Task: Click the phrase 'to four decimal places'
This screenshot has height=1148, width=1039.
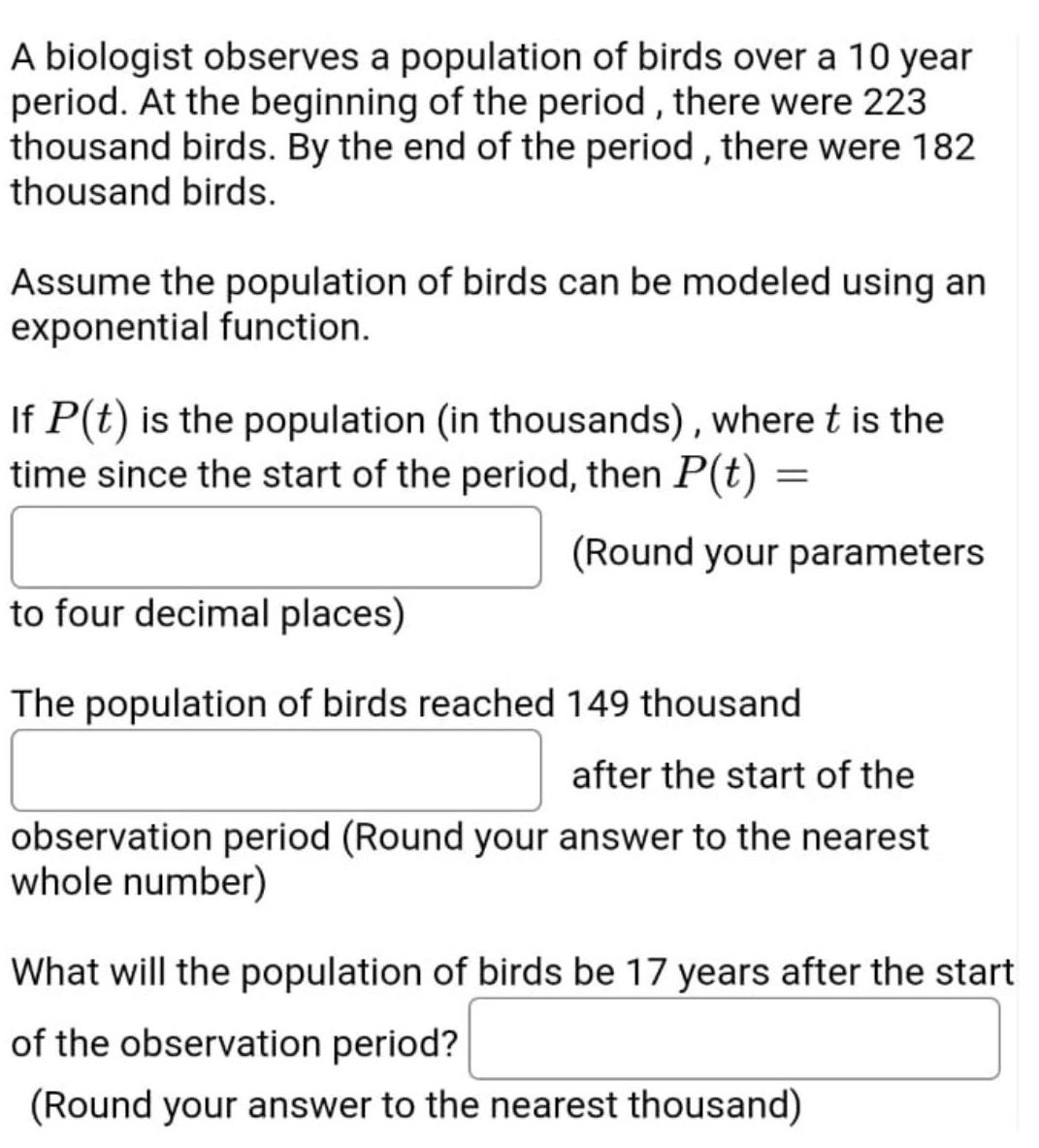Action: (x=204, y=613)
